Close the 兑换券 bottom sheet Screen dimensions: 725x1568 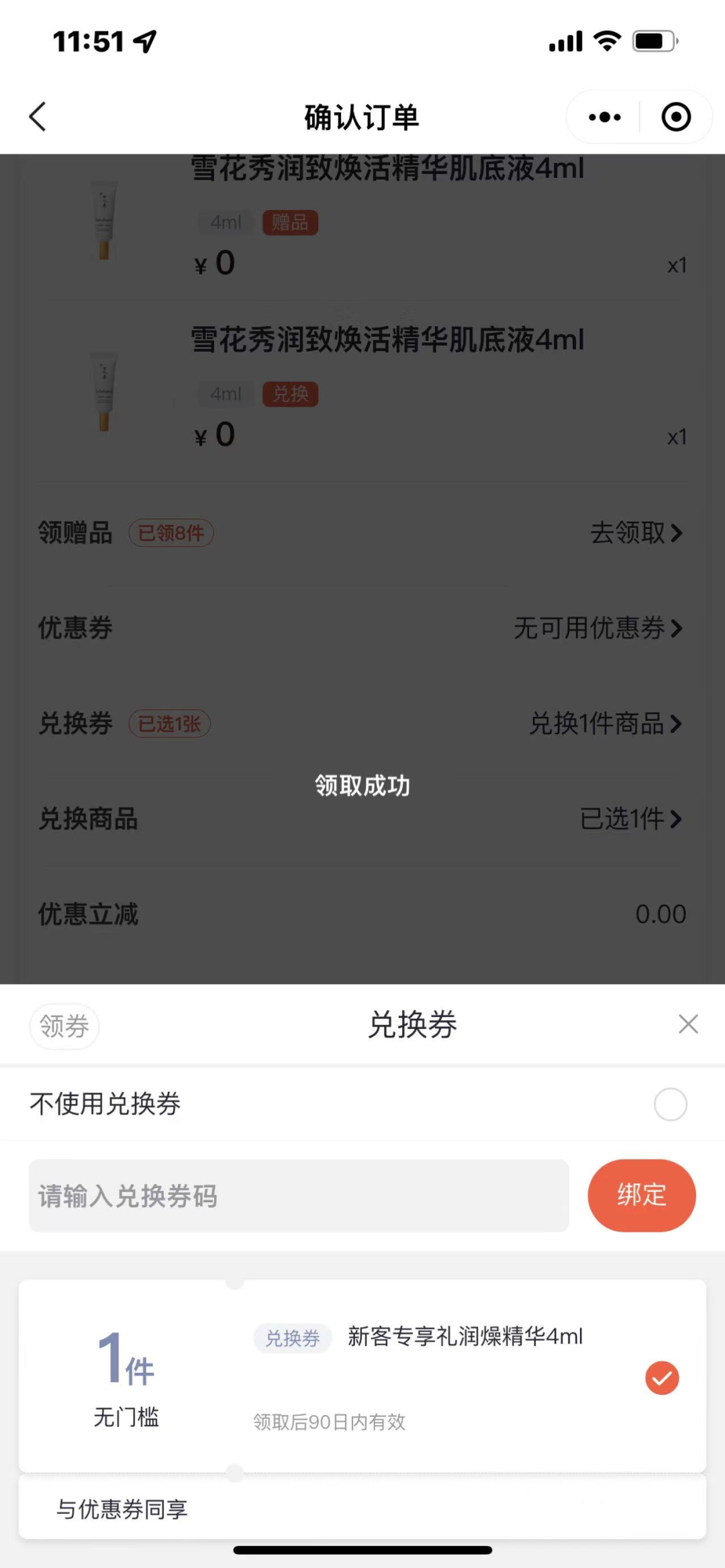pyautogui.click(x=688, y=1024)
